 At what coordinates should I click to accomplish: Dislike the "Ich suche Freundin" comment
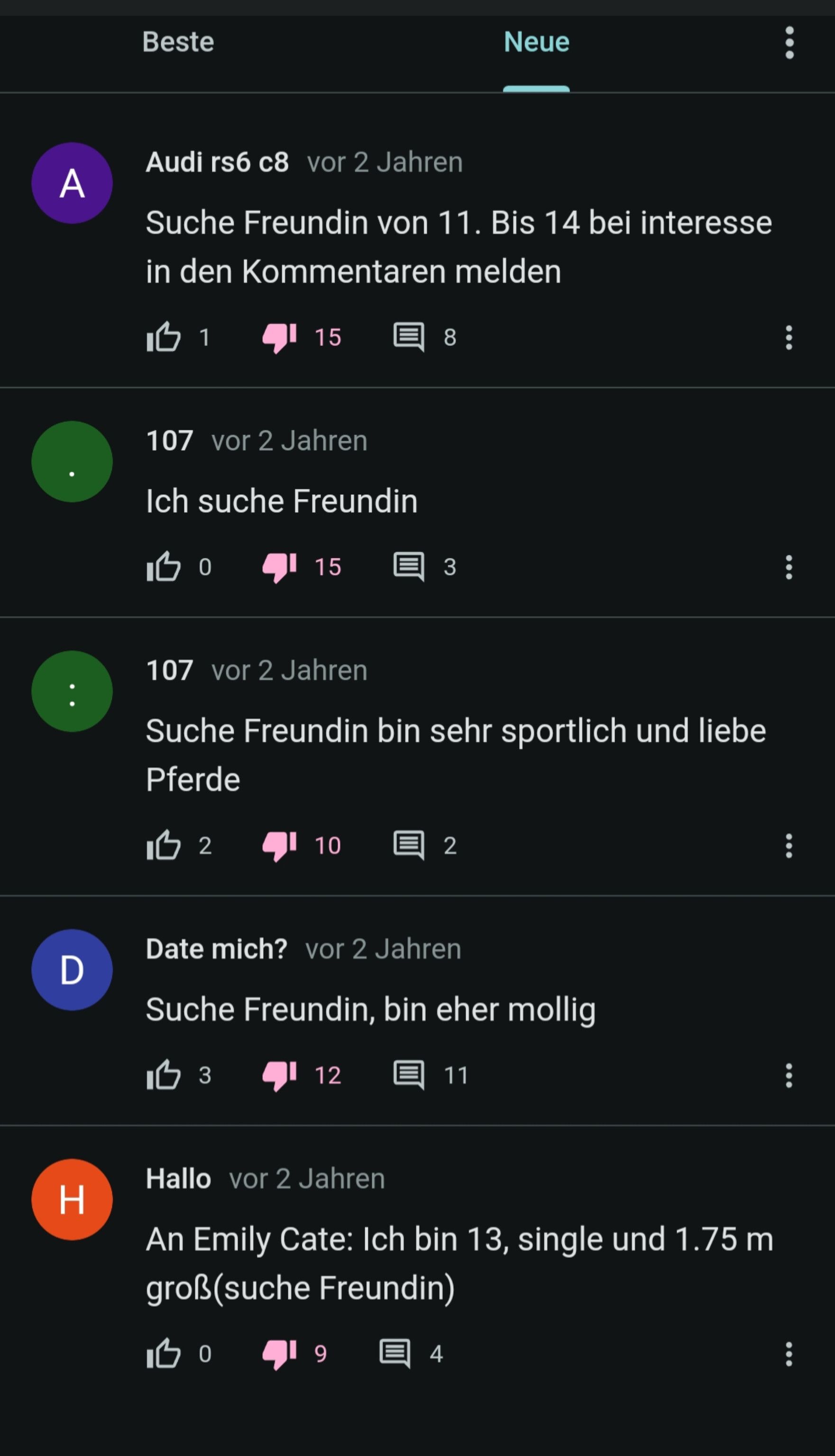(x=280, y=566)
